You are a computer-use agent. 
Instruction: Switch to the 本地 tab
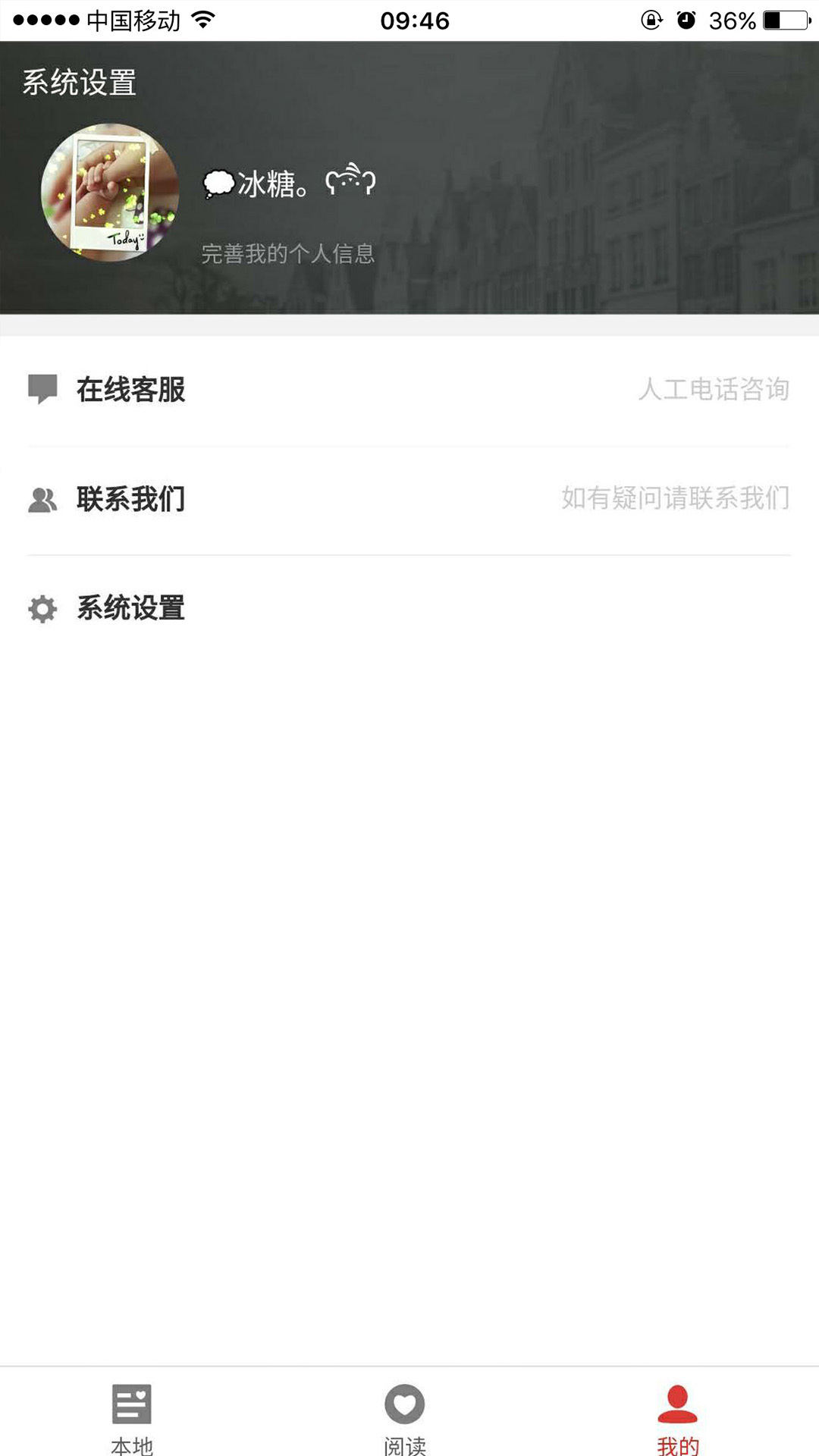132,1417
